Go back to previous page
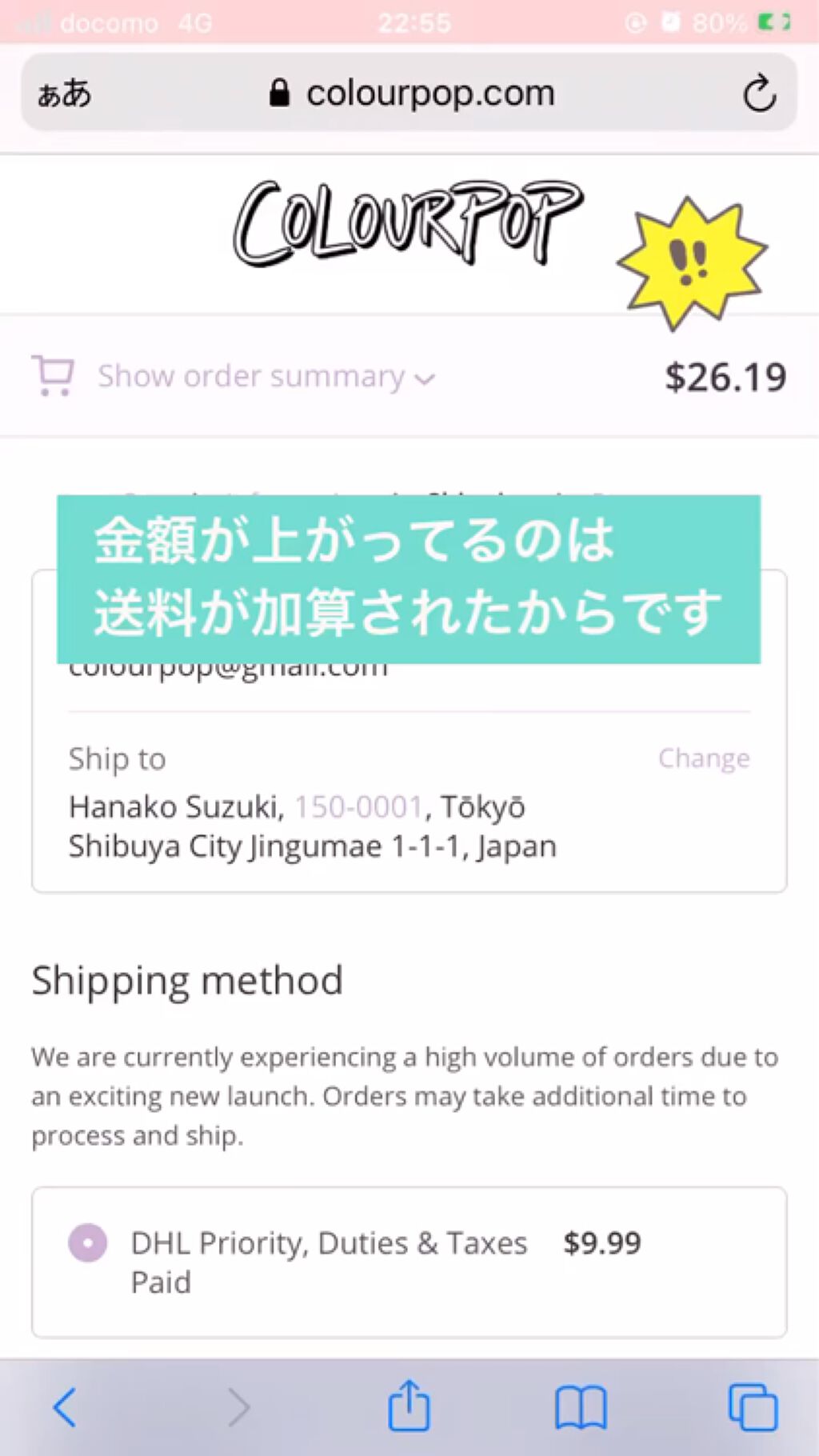The height and width of the screenshot is (1456, 819). (65, 1407)
